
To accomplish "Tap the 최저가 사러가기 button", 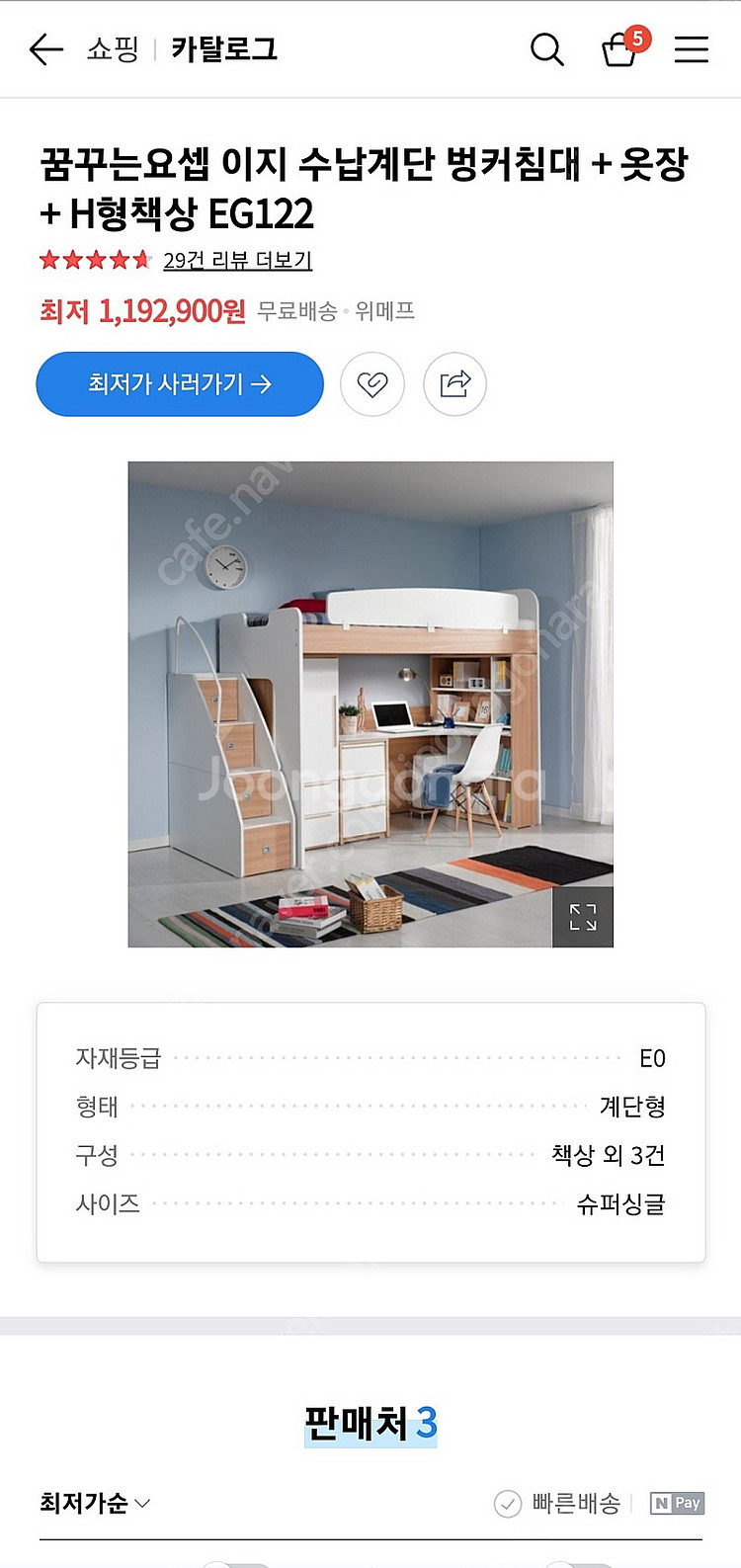I will 180,383.
